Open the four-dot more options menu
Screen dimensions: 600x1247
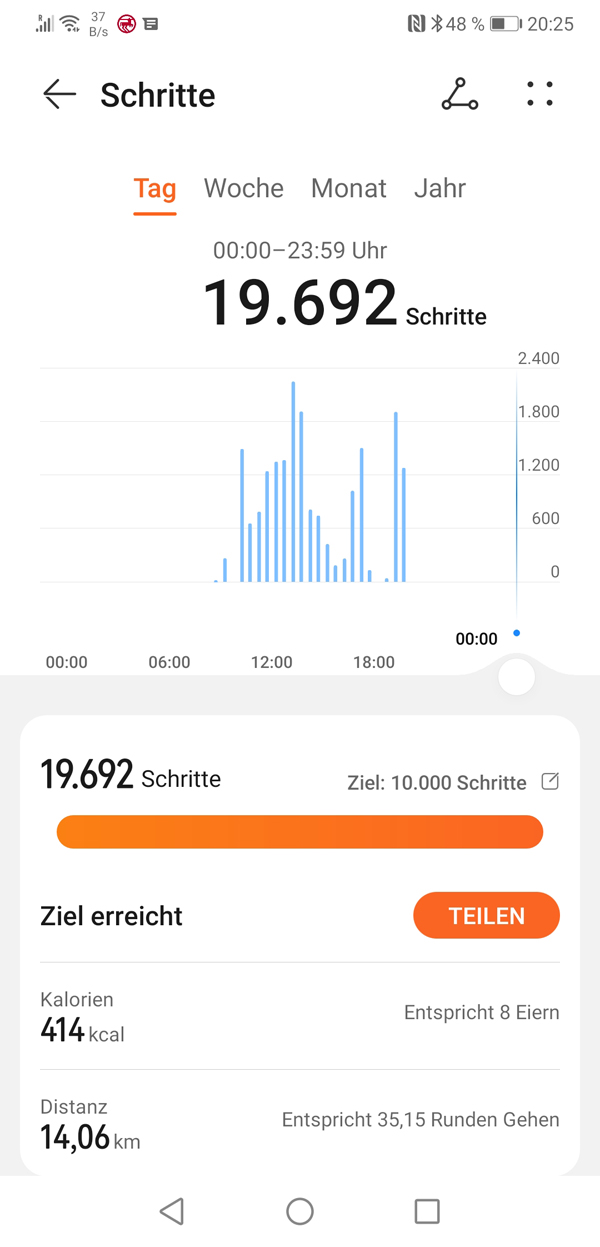pyautogui.click(x=540, y=94)
